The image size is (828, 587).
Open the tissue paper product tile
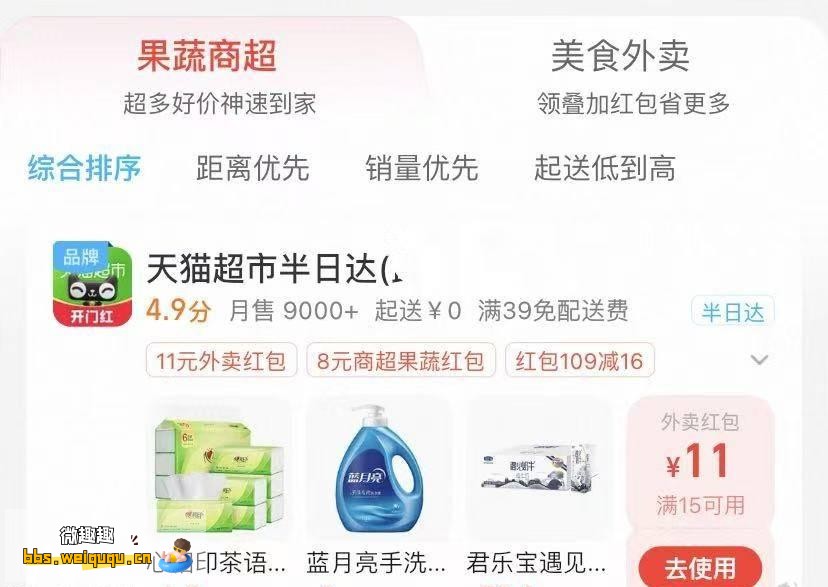coord(220,470)
